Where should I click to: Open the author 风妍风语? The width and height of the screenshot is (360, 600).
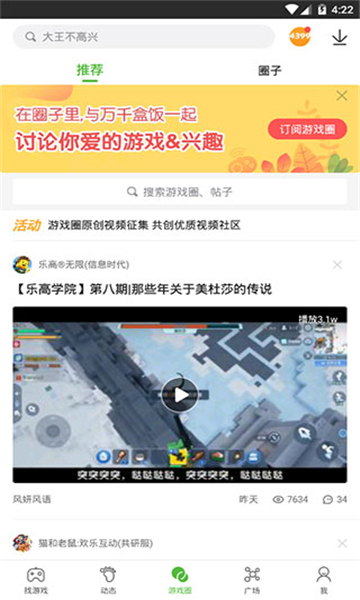[x=32, y=499]
